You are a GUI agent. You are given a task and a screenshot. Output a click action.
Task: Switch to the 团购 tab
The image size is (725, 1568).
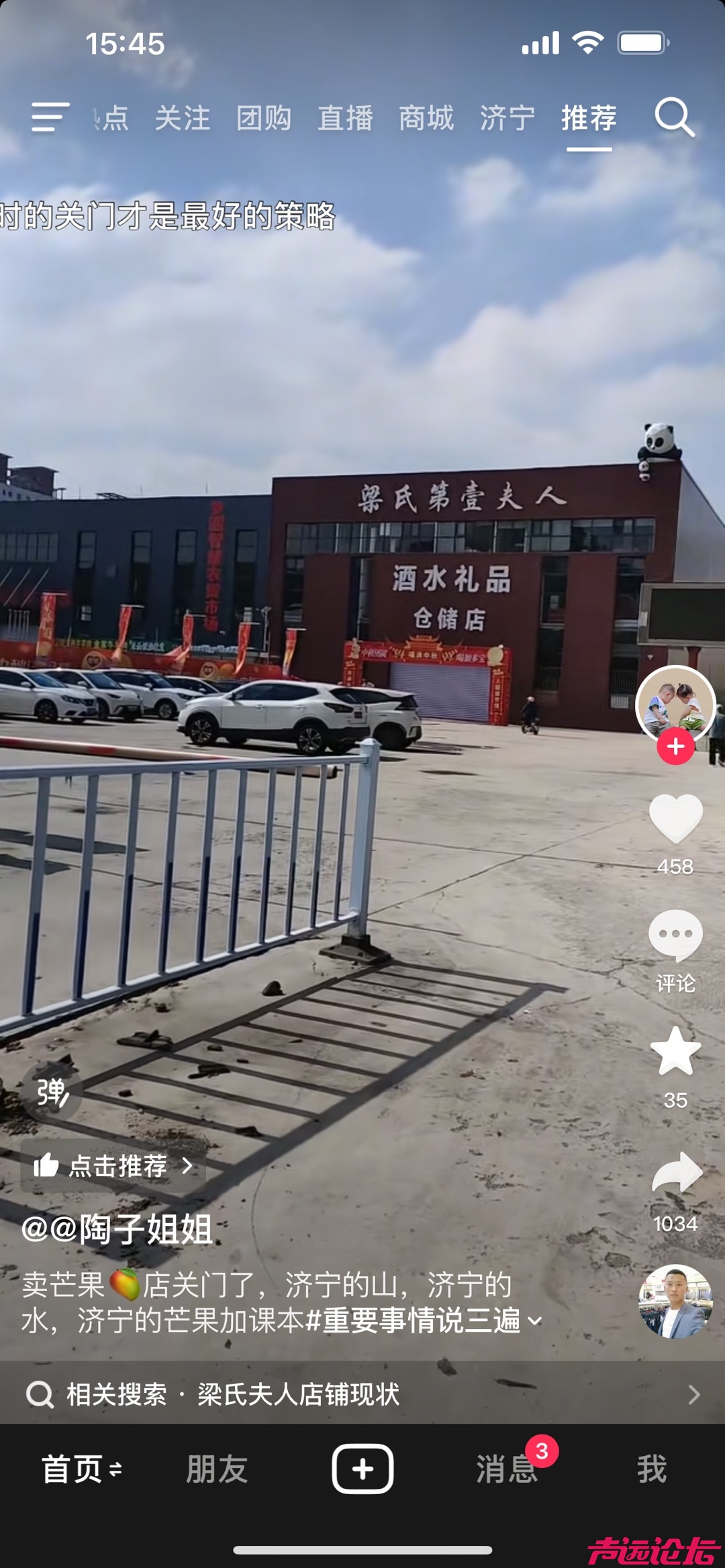[264, 119]
